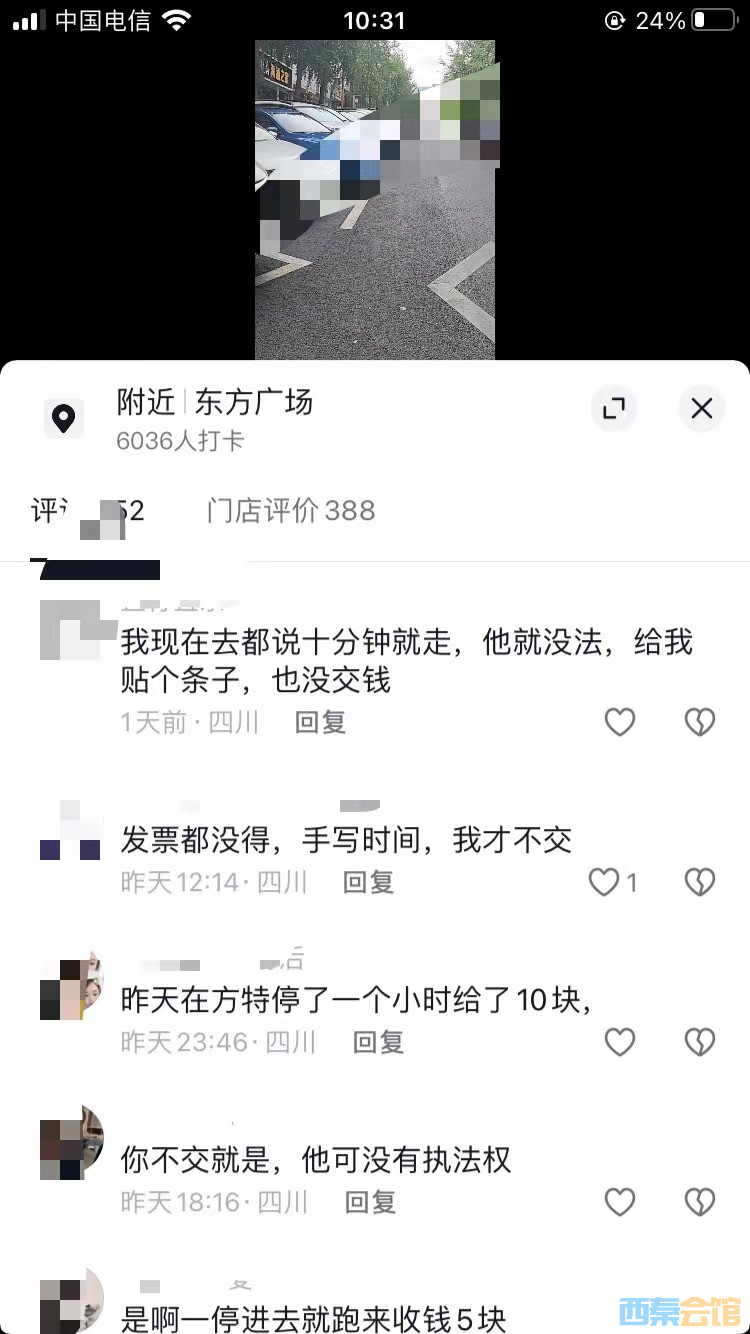
Task: Click the dislike icon on the first comment
Action: tap(699, 722)
